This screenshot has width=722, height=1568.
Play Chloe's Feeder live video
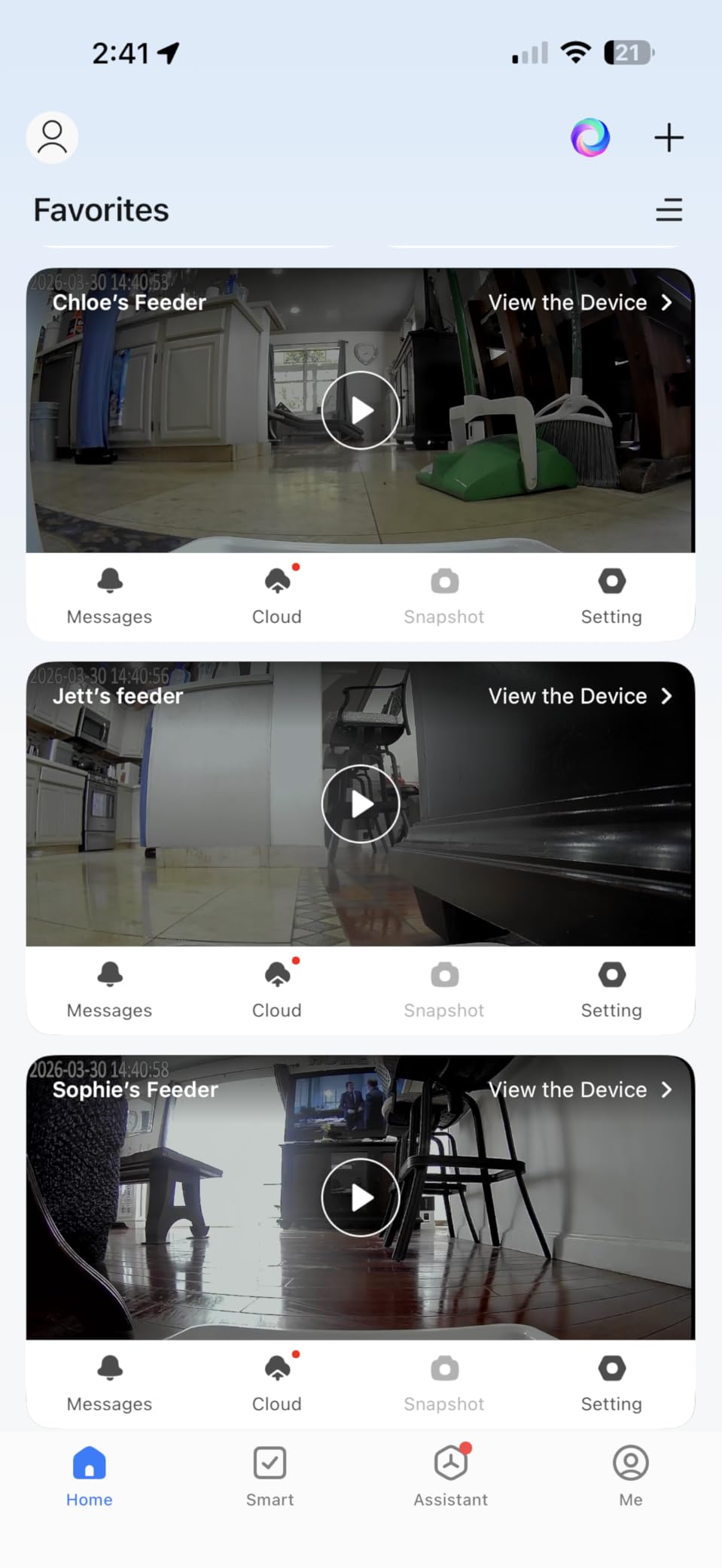(361, 410)
